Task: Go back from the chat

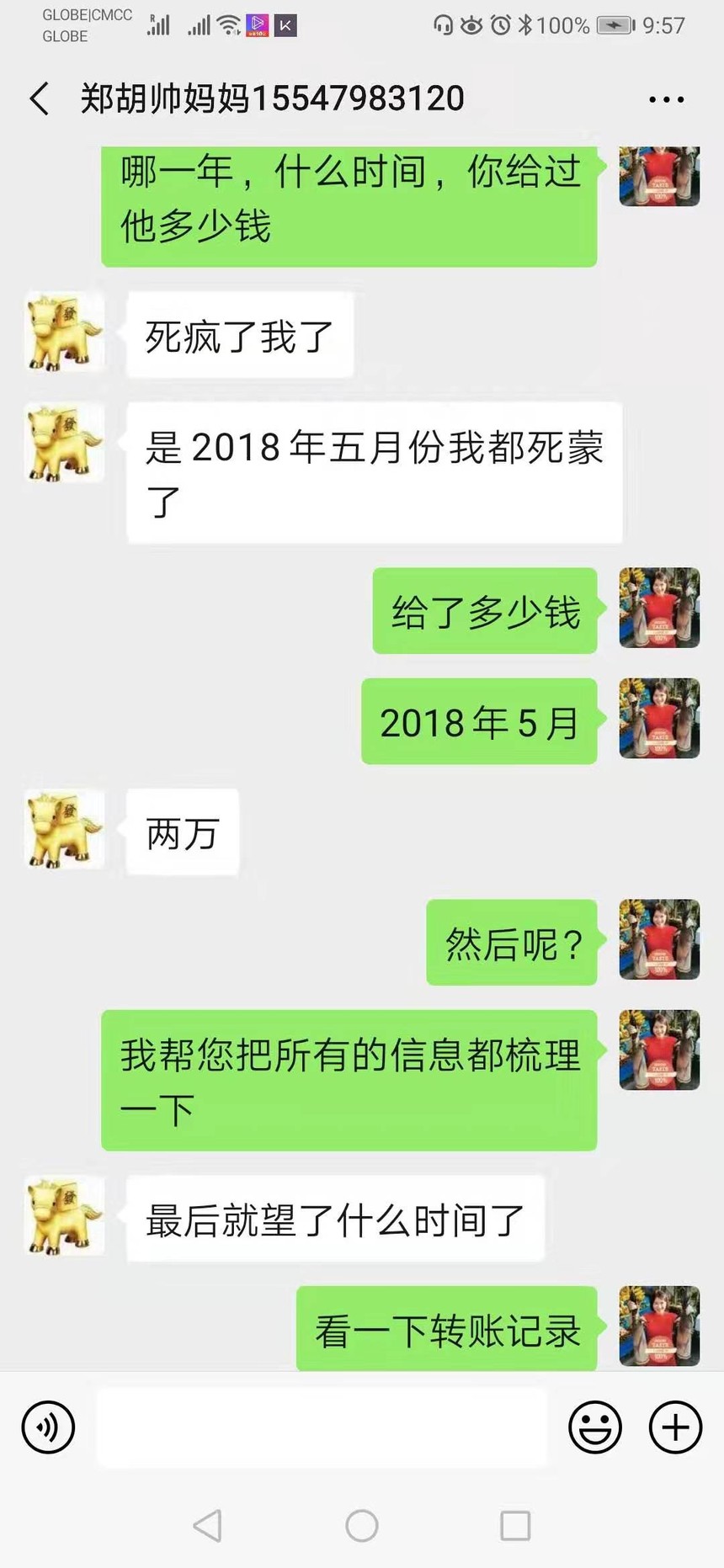Action: click(40, 98)
